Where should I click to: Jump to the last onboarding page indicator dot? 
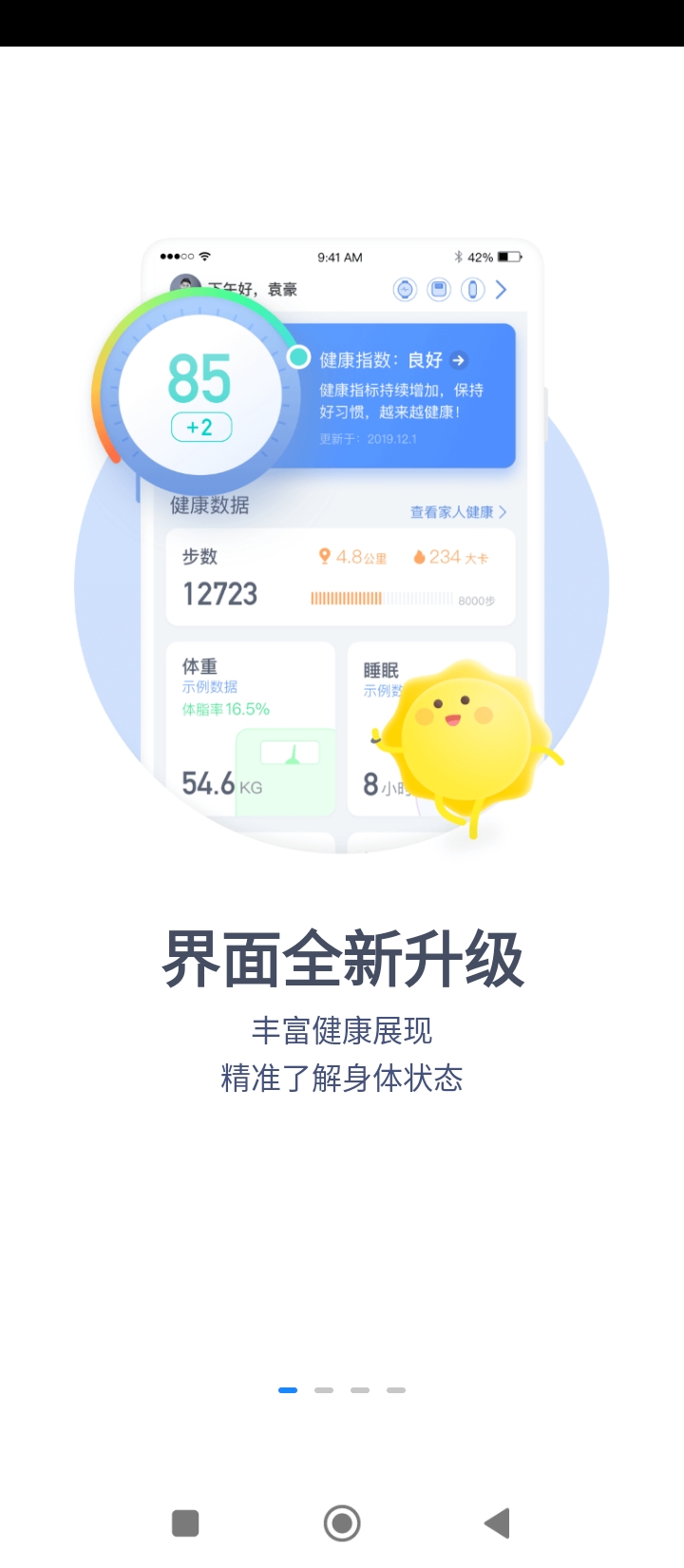(x=396, y=1390)
